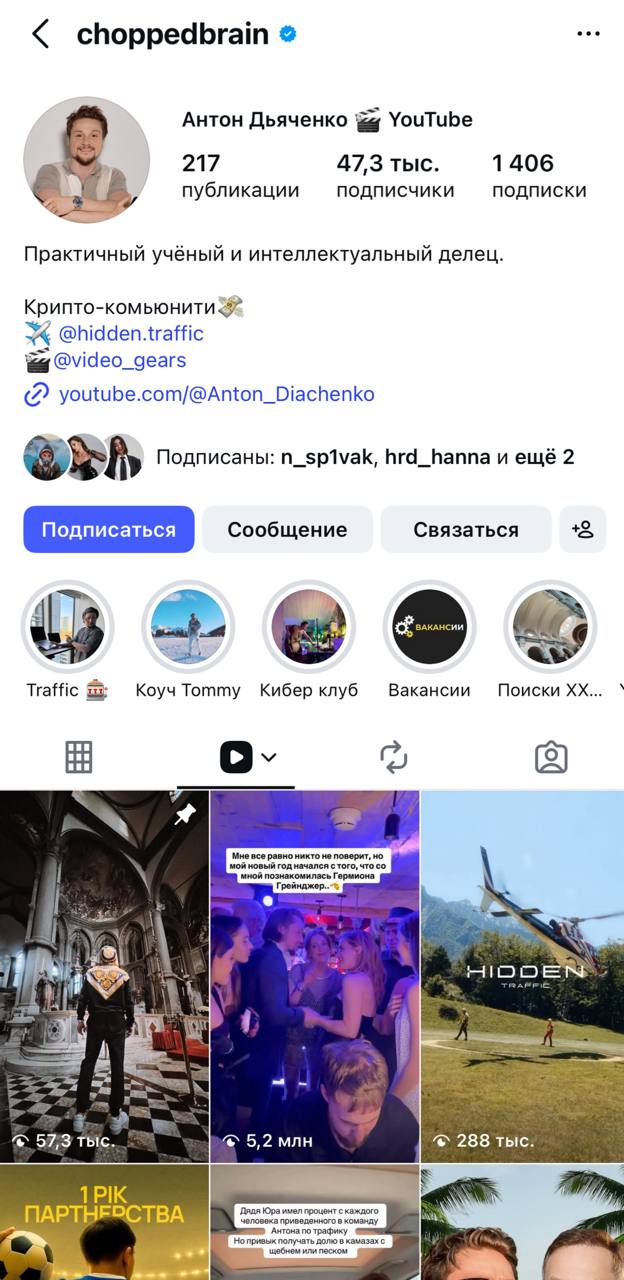The height and width of the screenshot is (1280, 624).
Task: Play the reel with 5,2 млн views
Action: click(314, 975)
